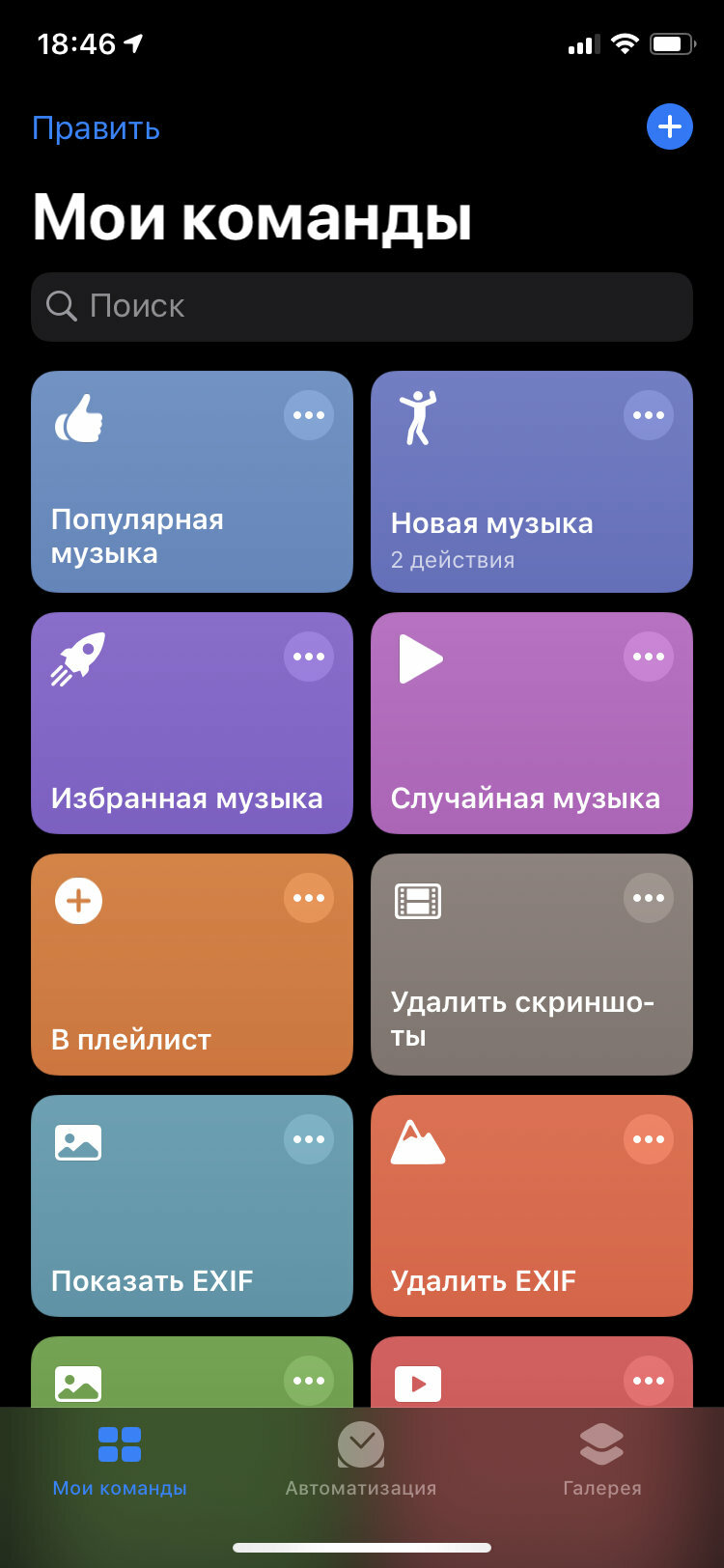Open the ellipsis menu on Новая музыка
The width and height of the screenshot is (724, 1568).
tap(649, 415)
